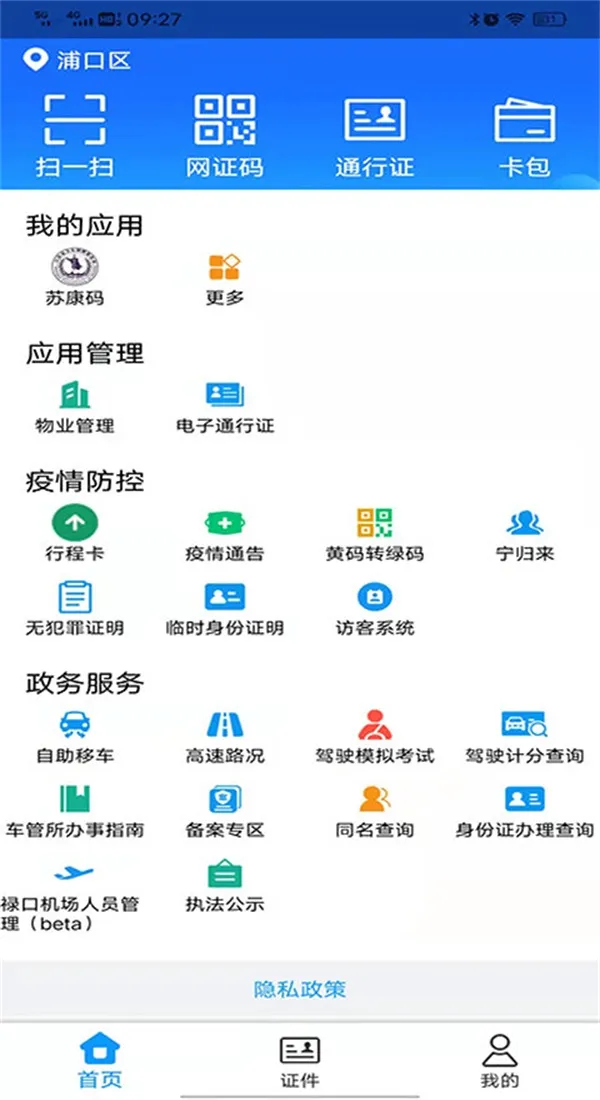Screen dimensions: 600x1100
Task: Change the 浦口区 location
Action: tap(78, 61)
